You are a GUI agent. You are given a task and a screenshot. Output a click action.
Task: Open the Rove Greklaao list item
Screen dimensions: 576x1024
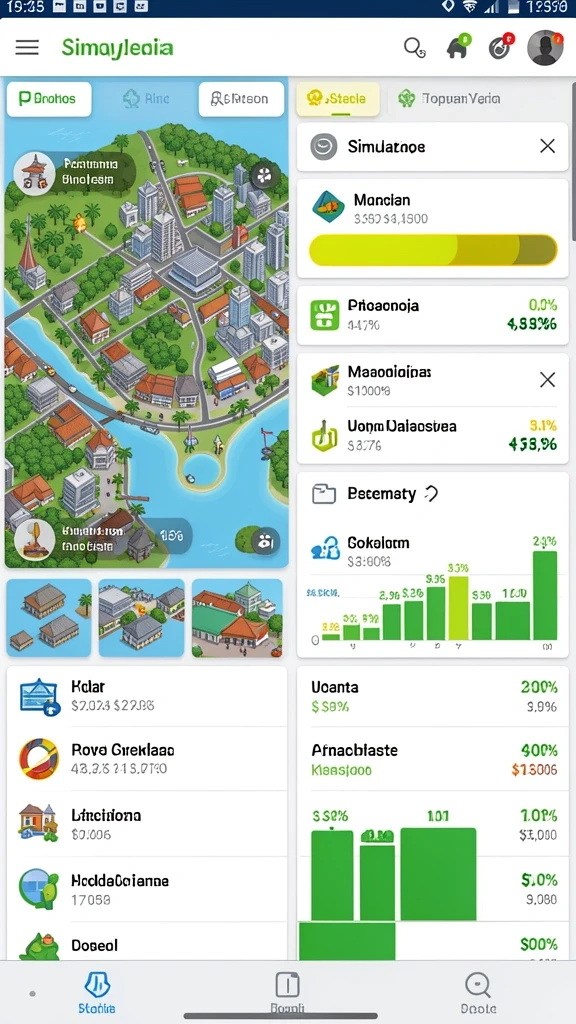pyautogui.click(x=147, y=759)
